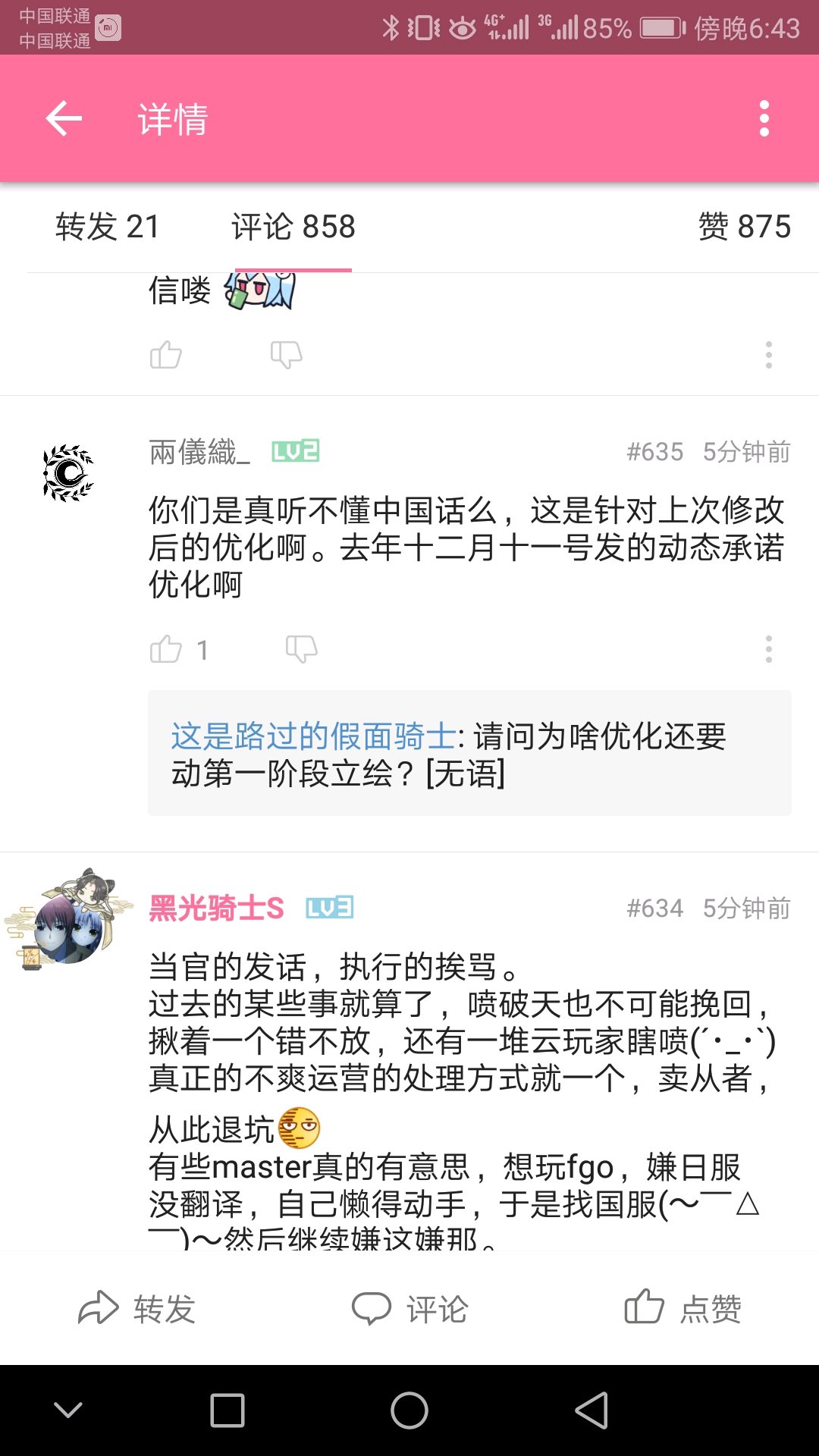This screenshot has width=819, height=1456.
Task: Go to the home screen
Action: pyautogui.click(x=409, y=1410)
